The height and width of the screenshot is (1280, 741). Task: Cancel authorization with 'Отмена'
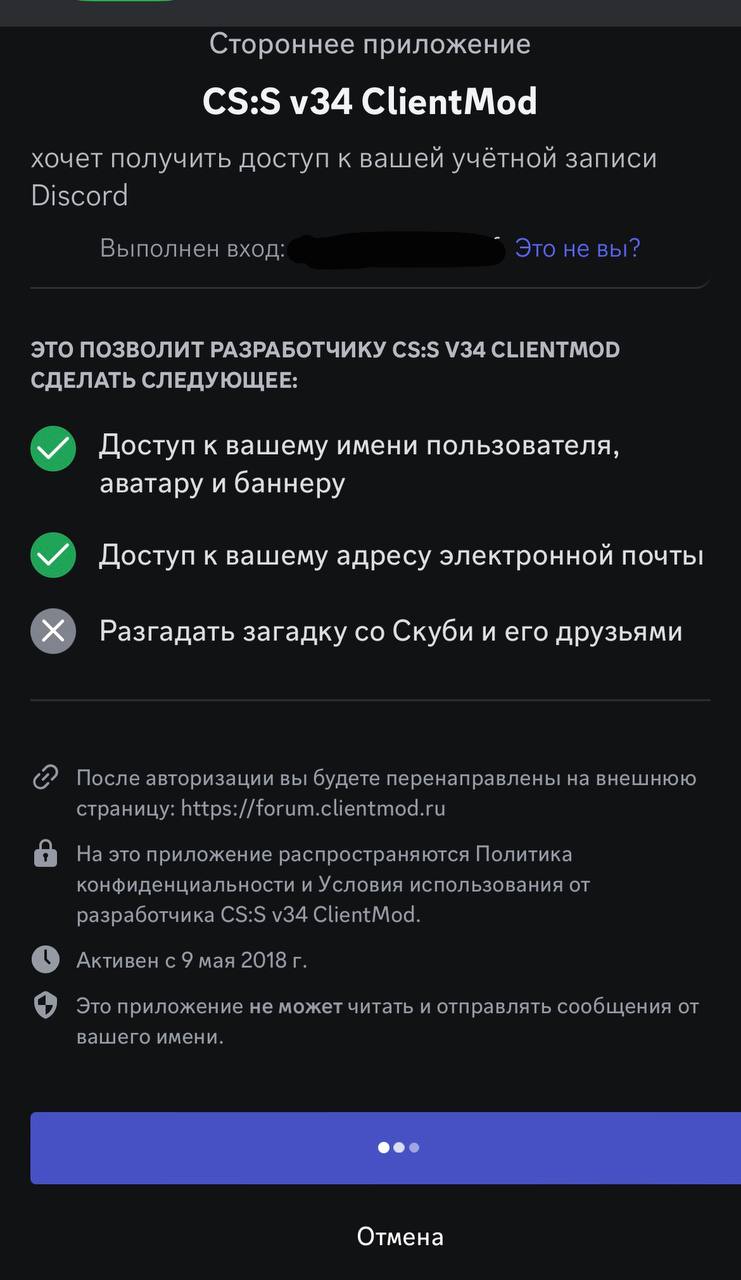pos(400,1237)
